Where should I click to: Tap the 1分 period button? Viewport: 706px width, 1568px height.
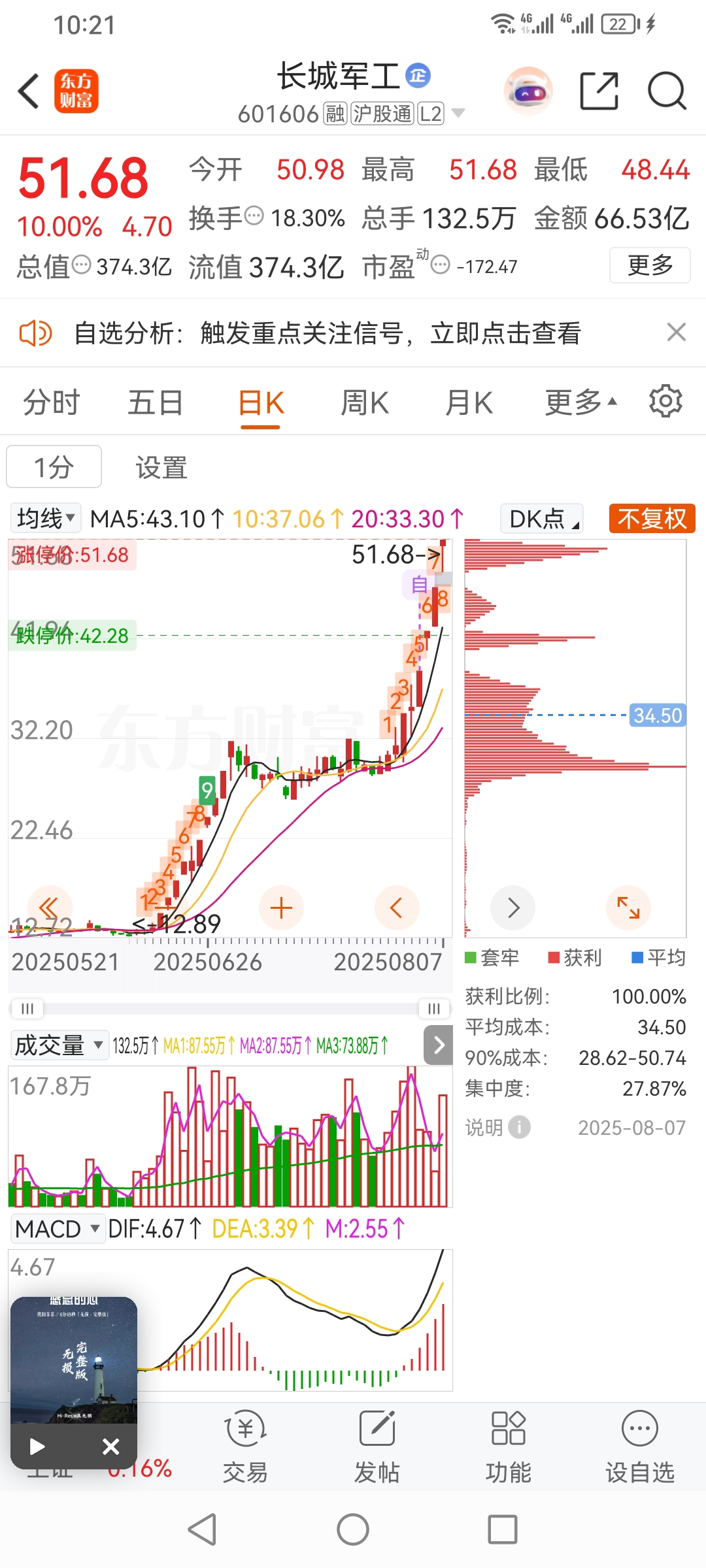[54, 467]
